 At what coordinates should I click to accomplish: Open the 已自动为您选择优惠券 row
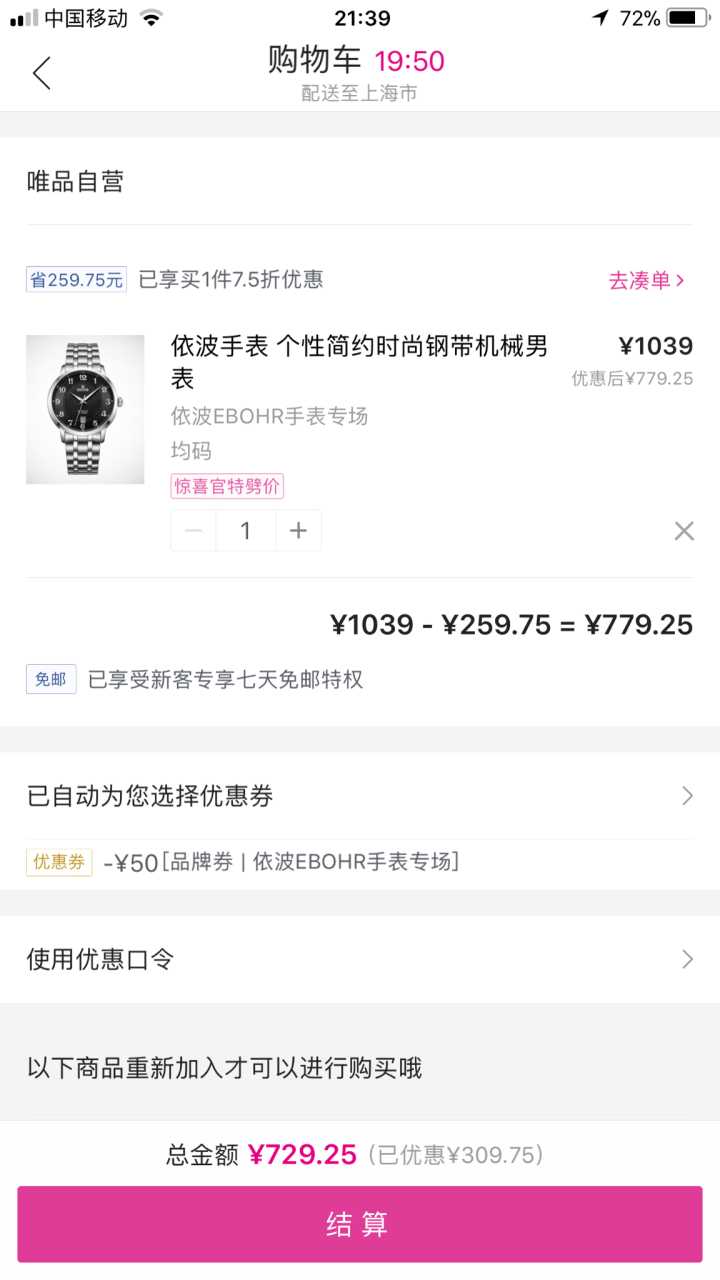(360, 796)
